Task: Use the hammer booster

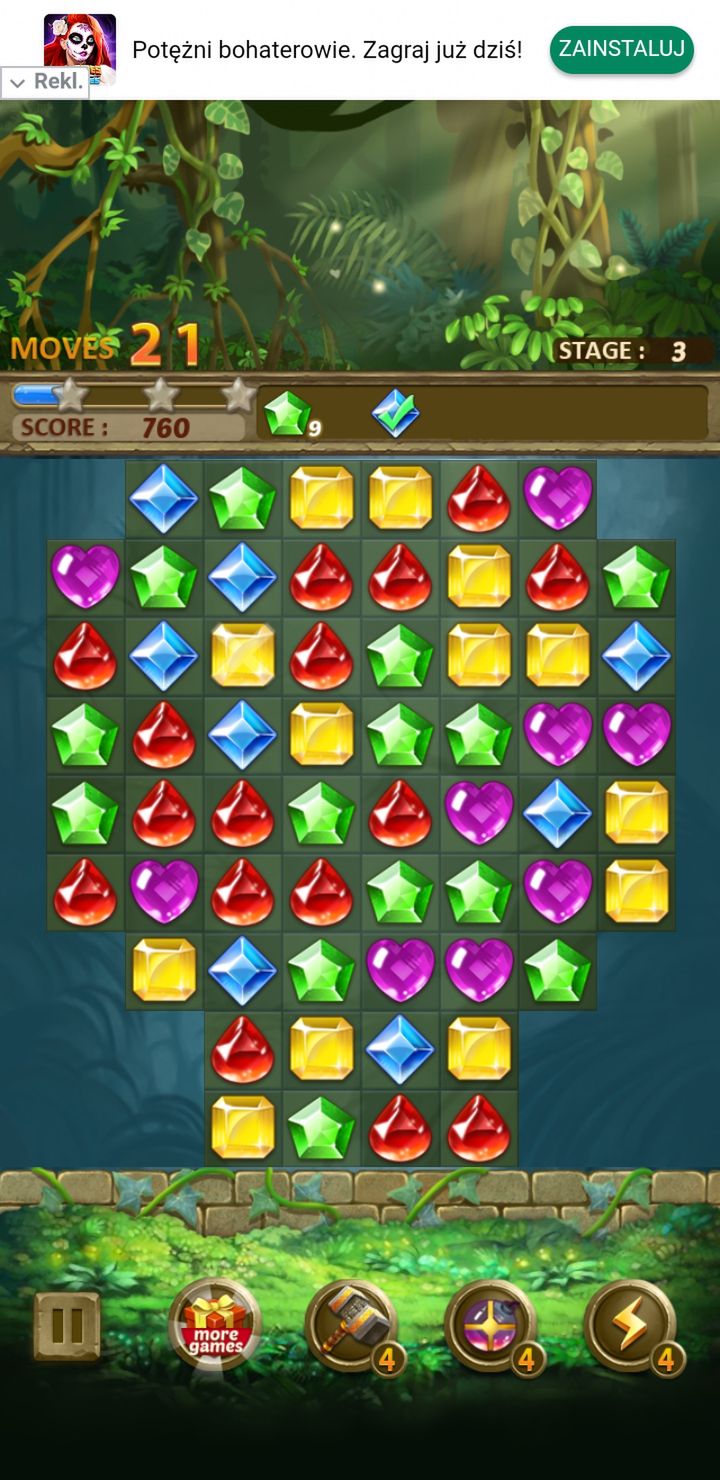Action: coord(351,1326)
